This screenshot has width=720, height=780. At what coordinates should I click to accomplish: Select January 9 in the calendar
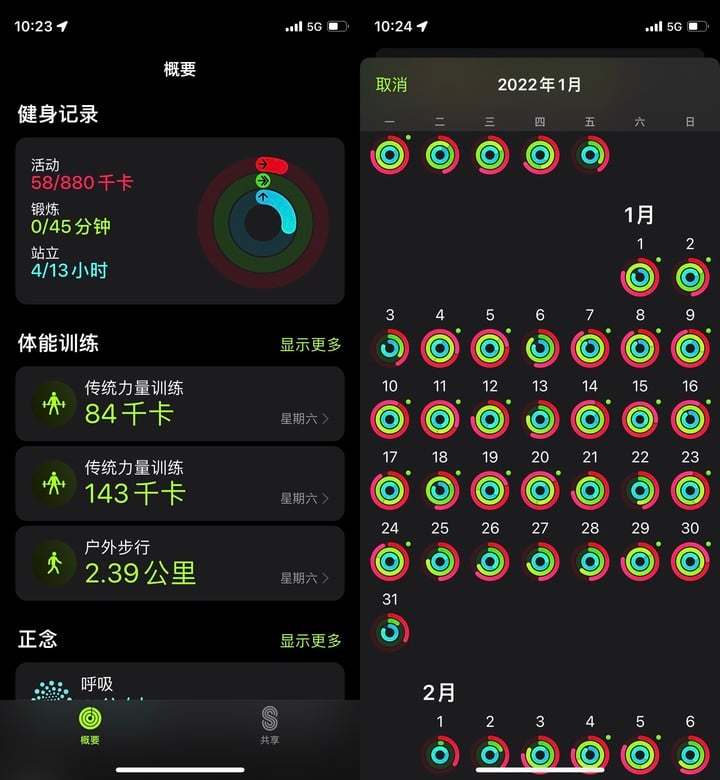click(x=690, y=347)
